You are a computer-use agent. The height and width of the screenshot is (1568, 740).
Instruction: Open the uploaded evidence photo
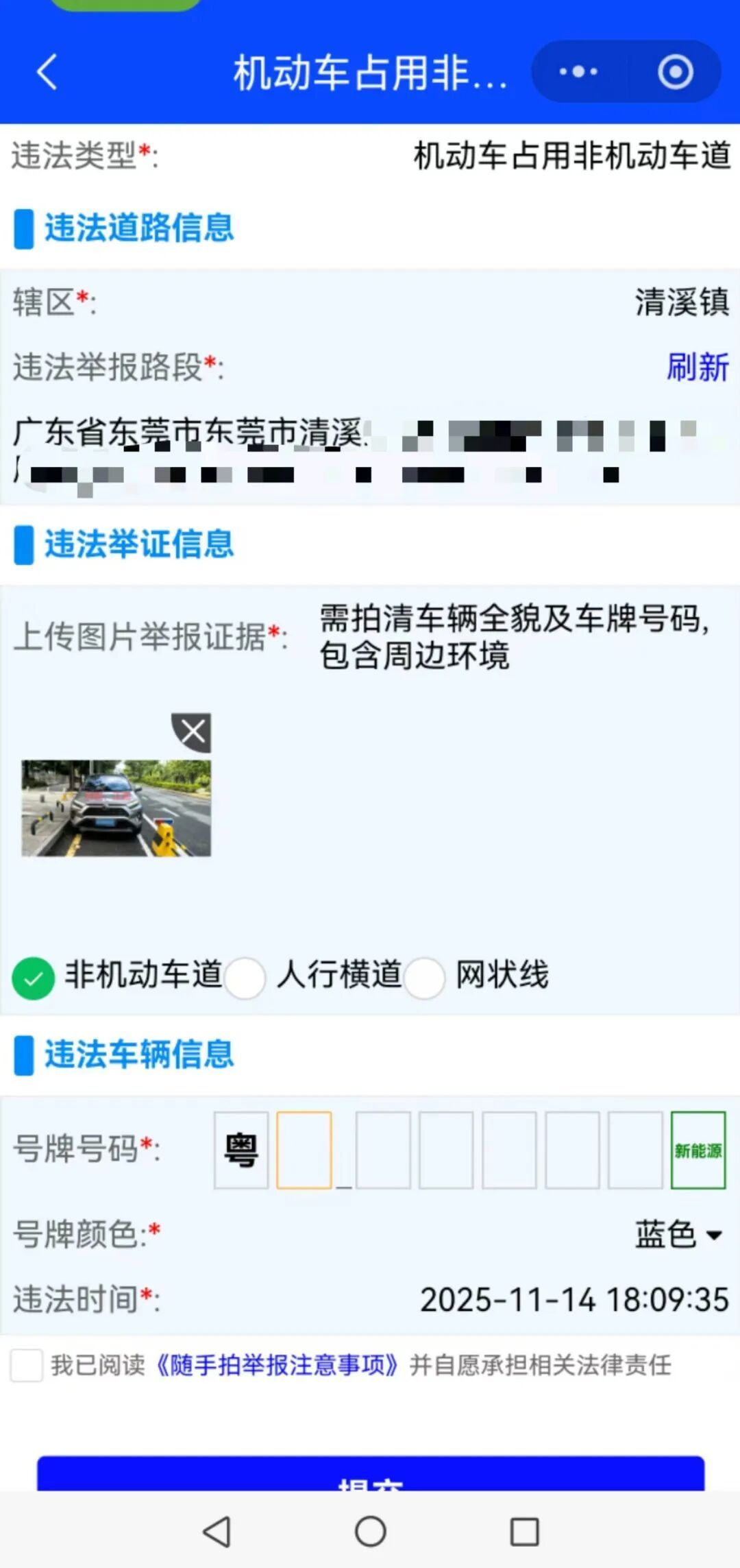pos(116,808)
